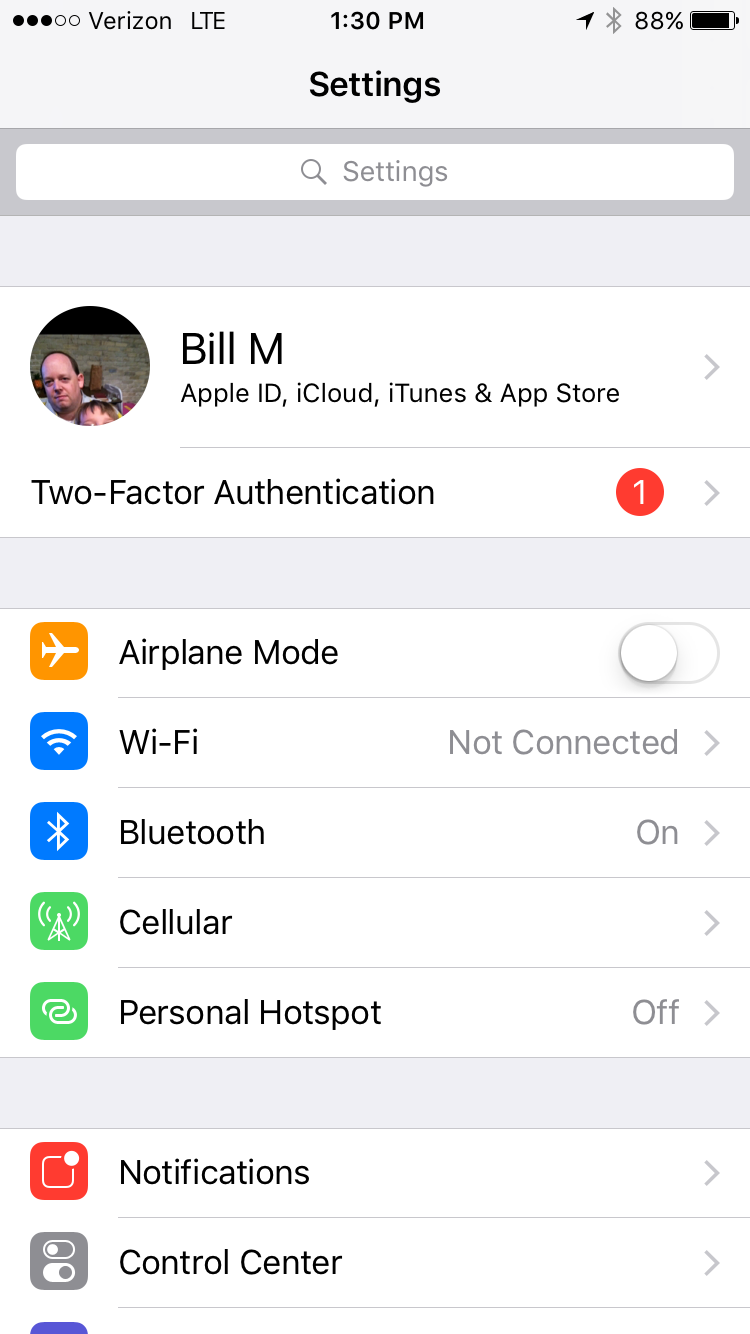
Task: Open Wi-Fi settings
Action: [375, 743]
